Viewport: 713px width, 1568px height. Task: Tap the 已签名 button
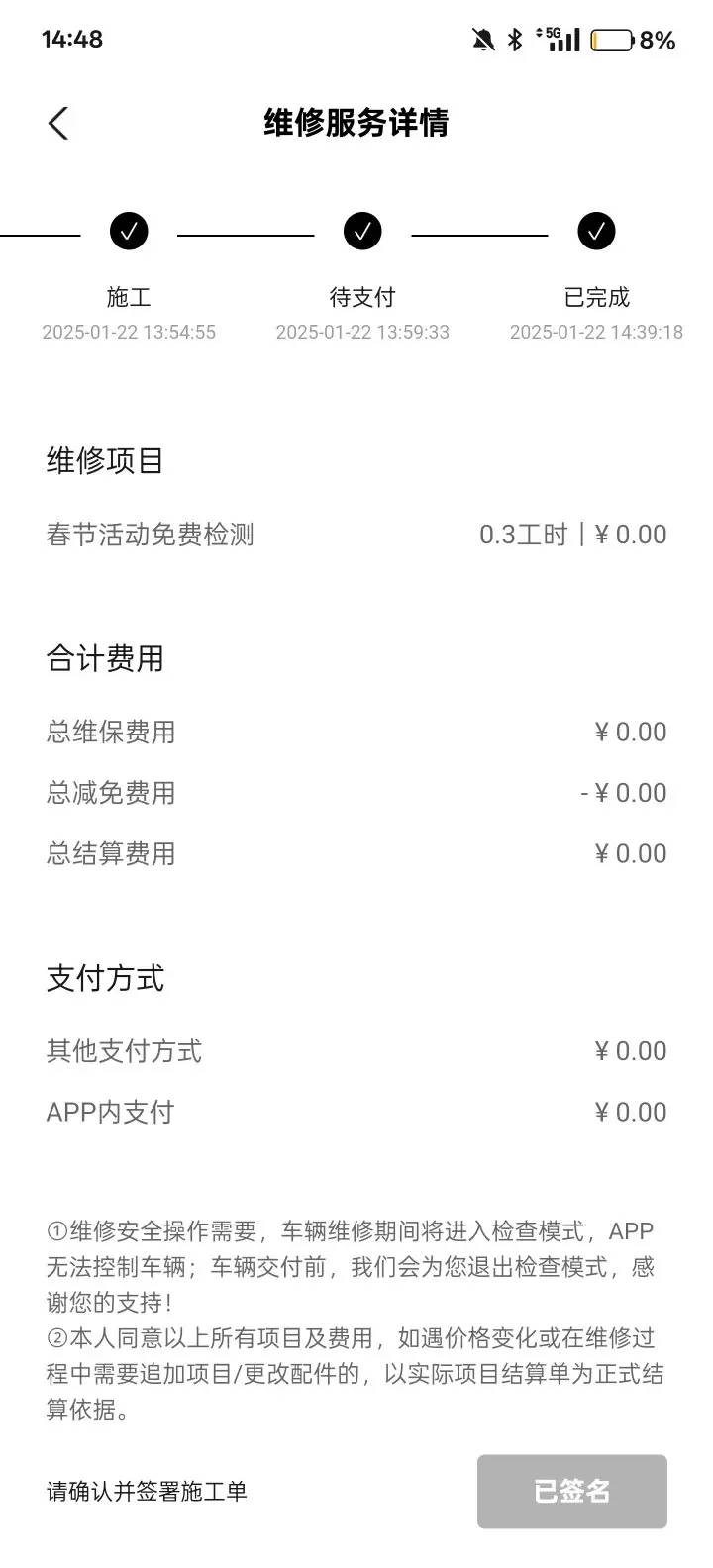(x=571, y=1491)
